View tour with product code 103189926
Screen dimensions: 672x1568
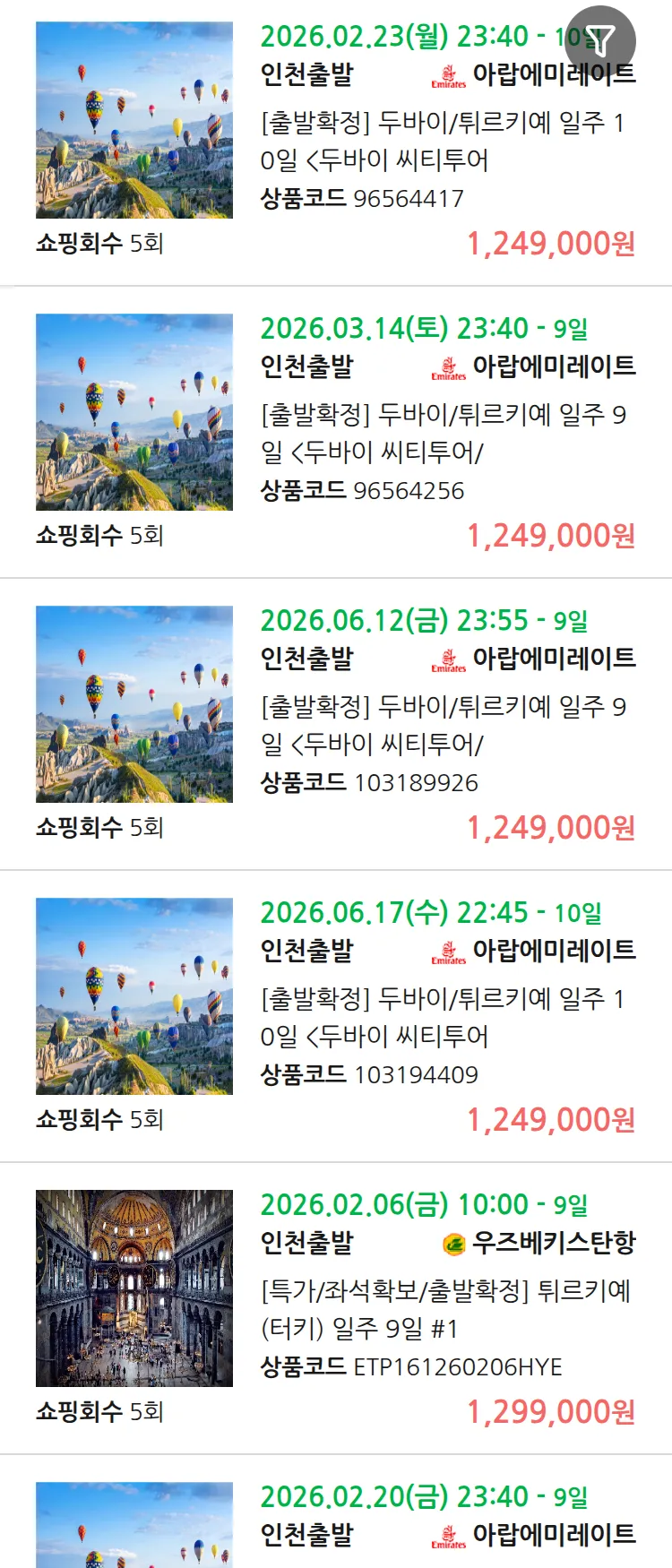tap(443, 726)
